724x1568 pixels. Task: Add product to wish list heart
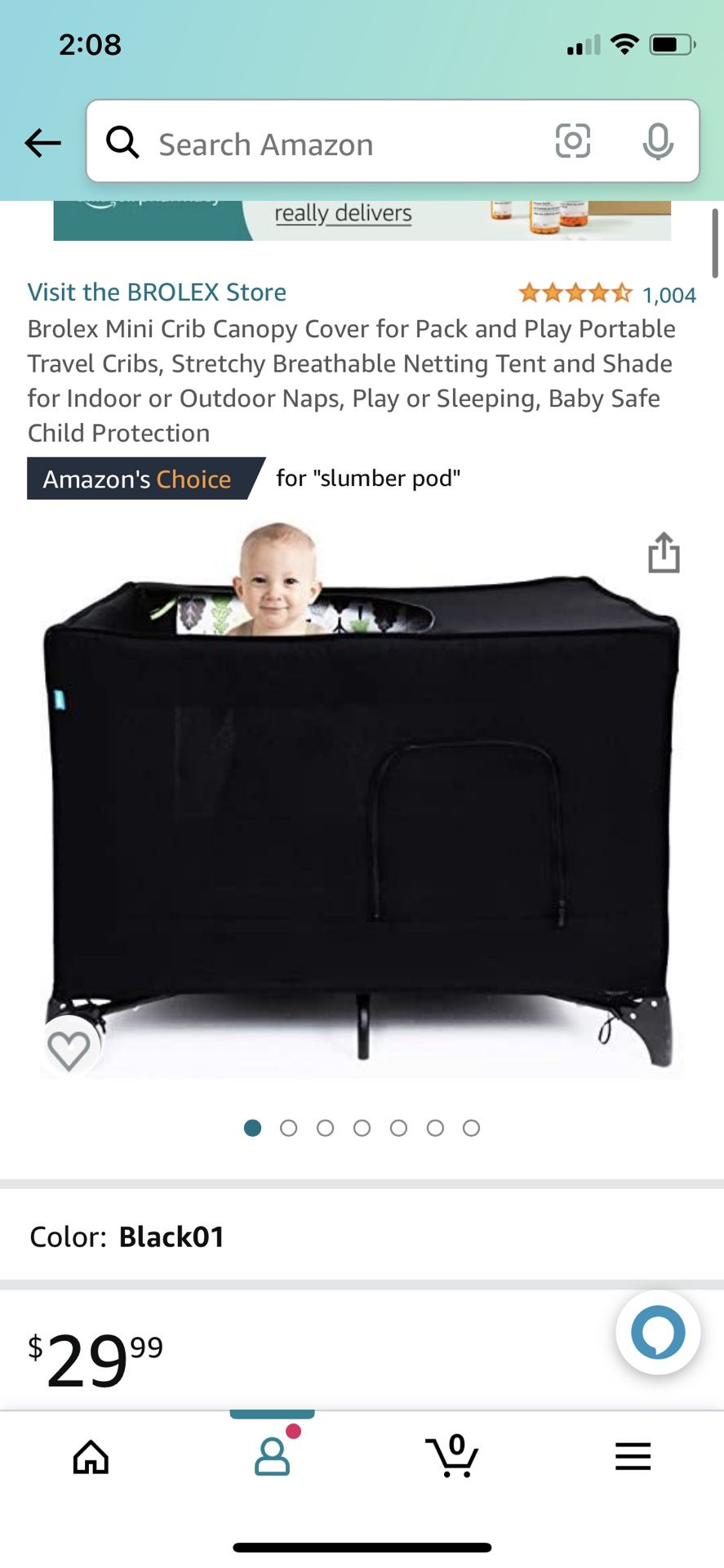point(69,1049)
